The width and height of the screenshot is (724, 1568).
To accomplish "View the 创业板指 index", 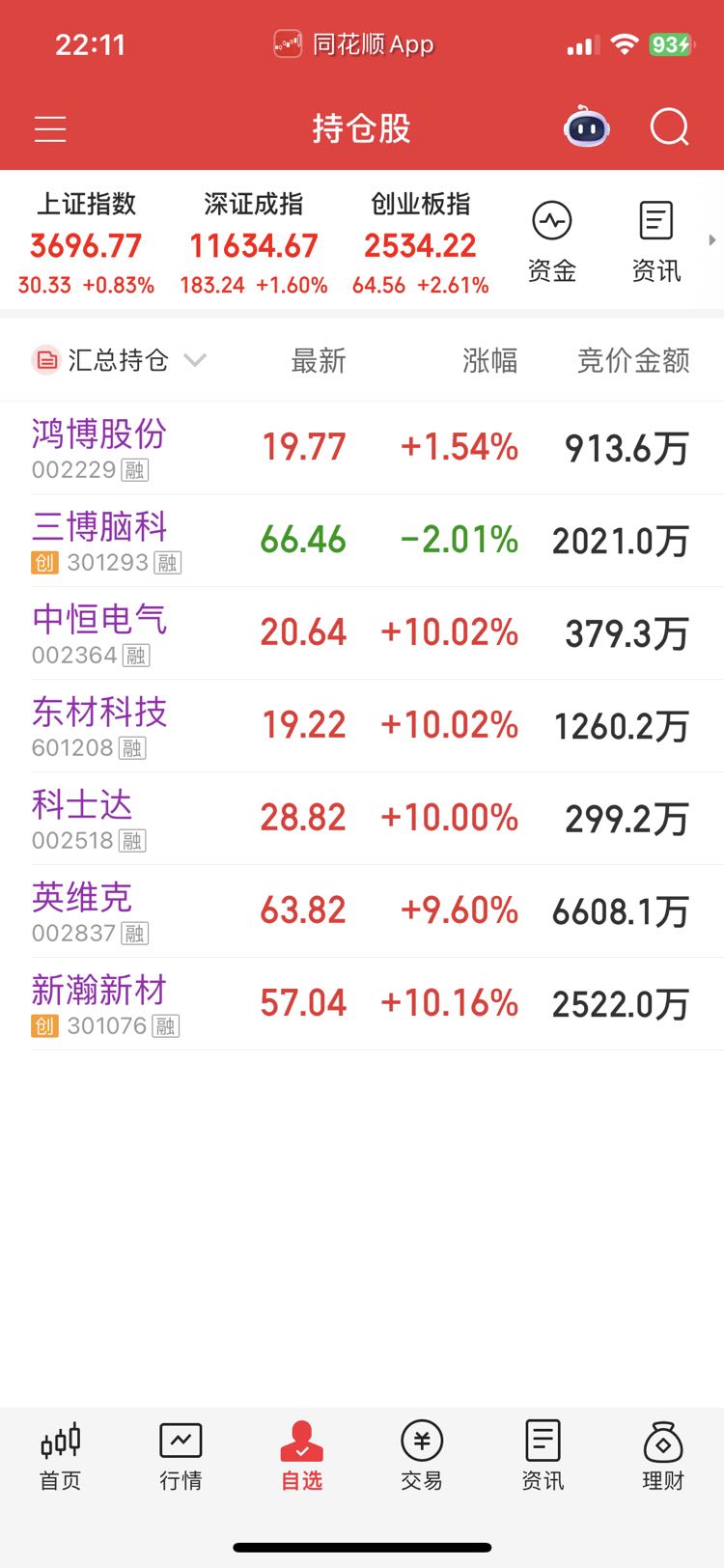I will coord(420,243).
